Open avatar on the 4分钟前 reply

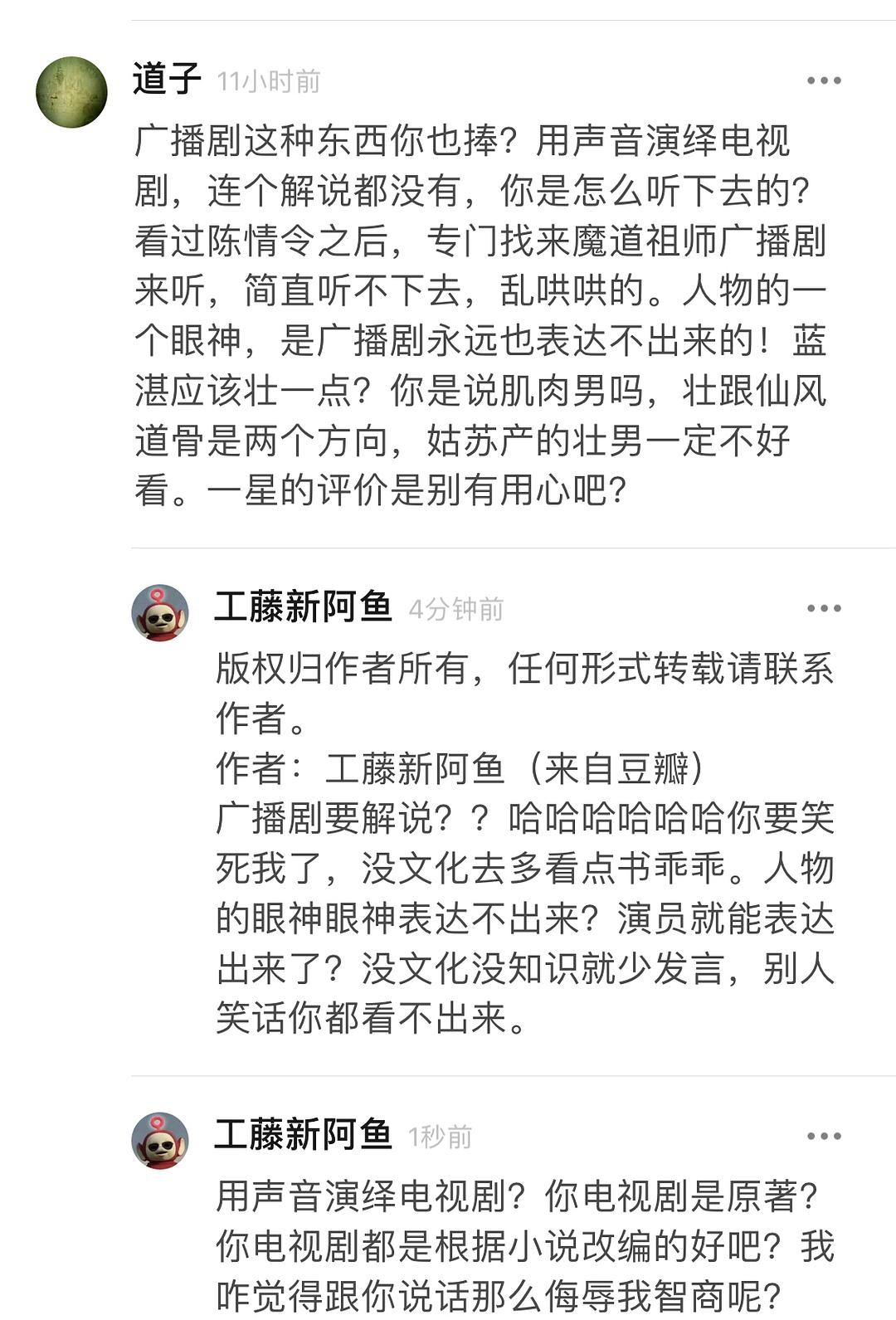point(160,613)
